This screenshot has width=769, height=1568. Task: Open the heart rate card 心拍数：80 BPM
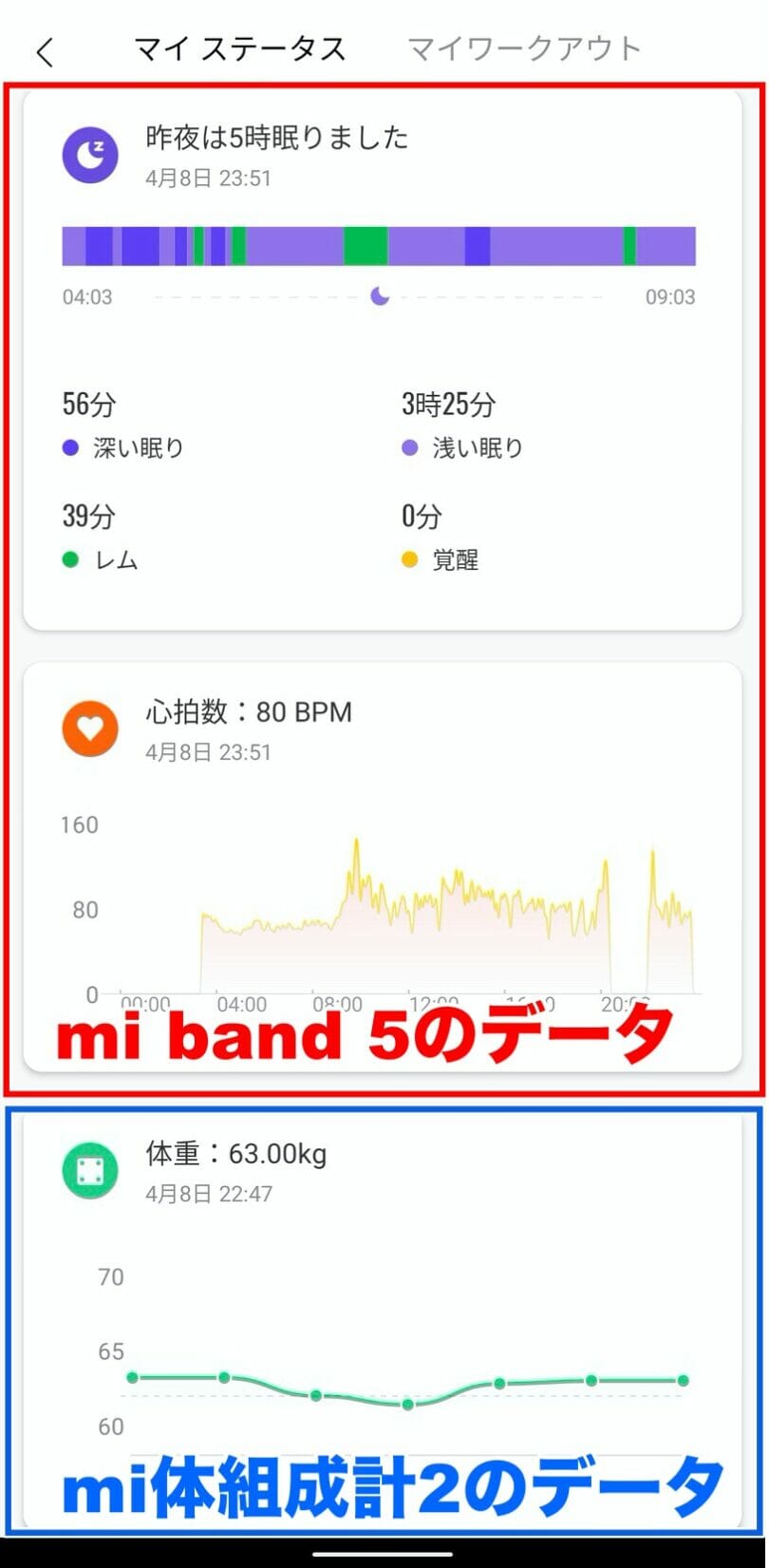382,868
